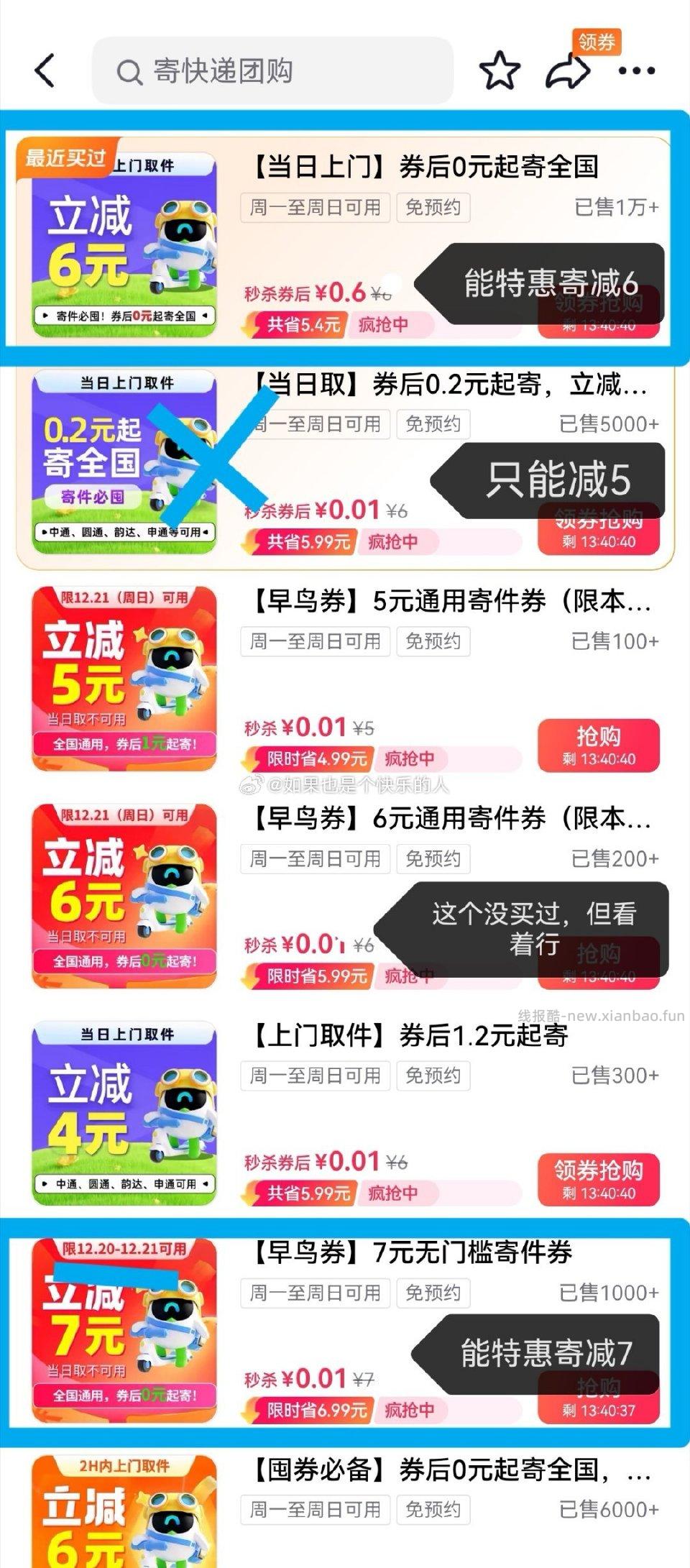This screenshot has height=1568, width=690.
Task: Open the share arrow icon
Action: pyautogui.click(x=568, y=70)
